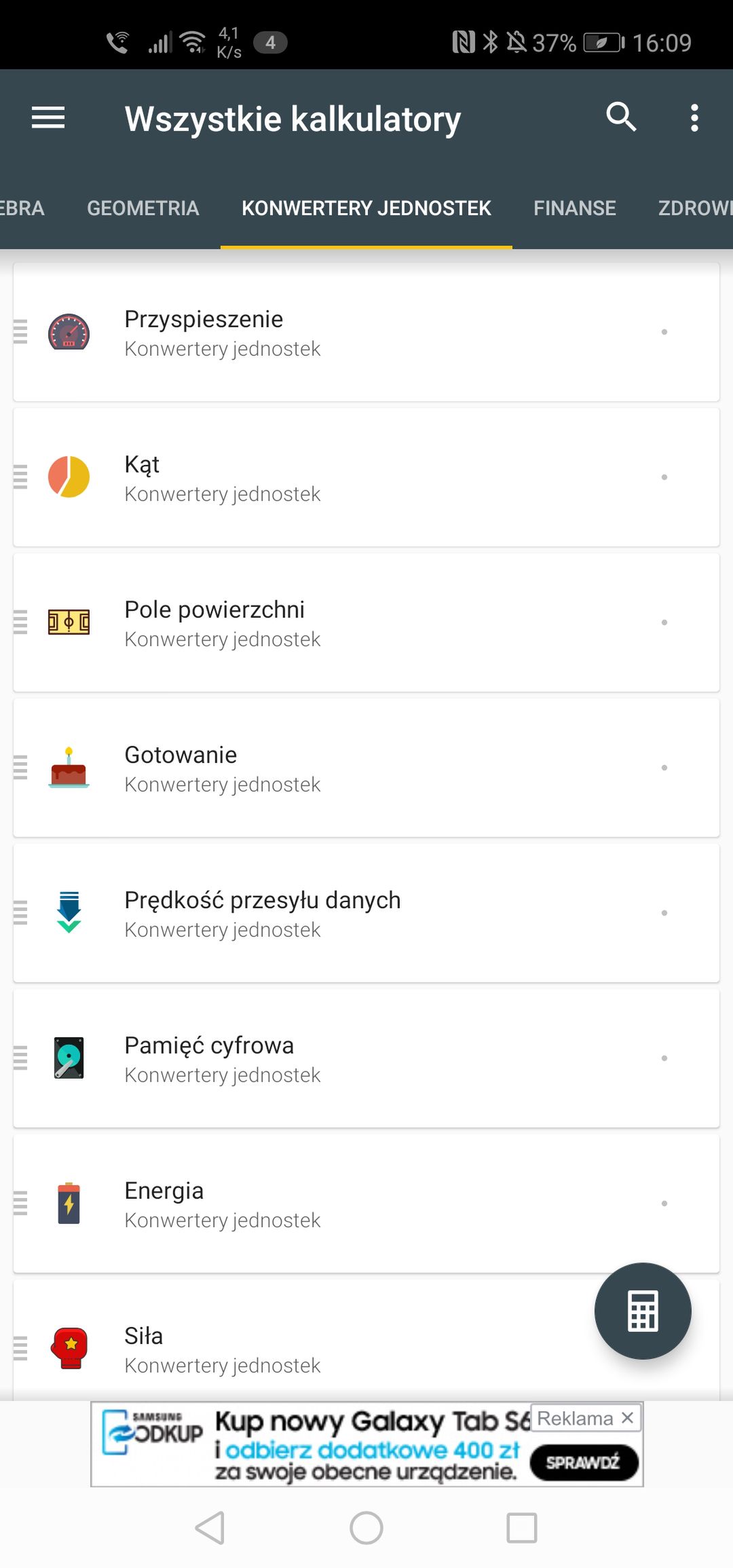Open the Gotowanie converter

[x=366, y=768]
